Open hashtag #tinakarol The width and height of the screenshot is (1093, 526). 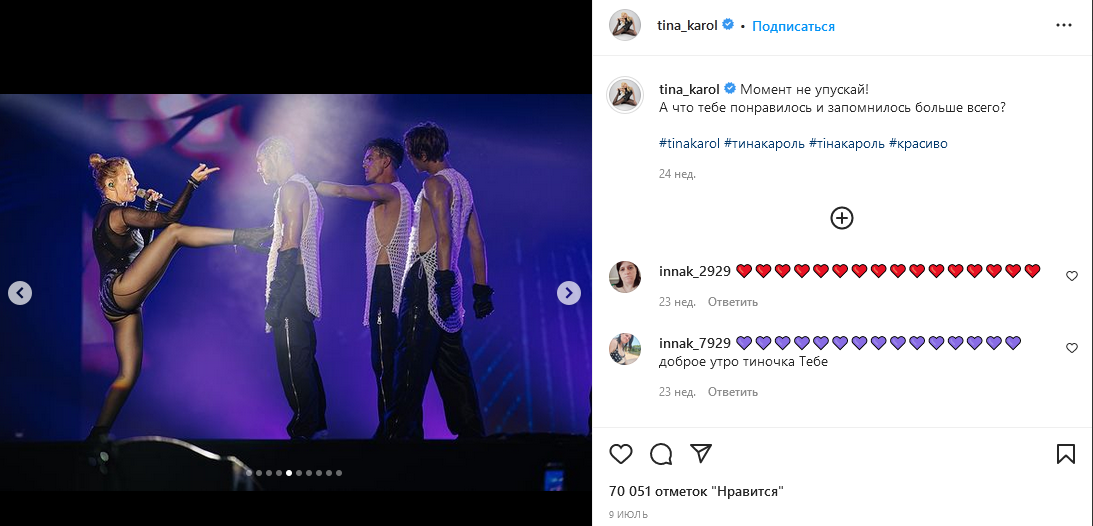[689, 144]
